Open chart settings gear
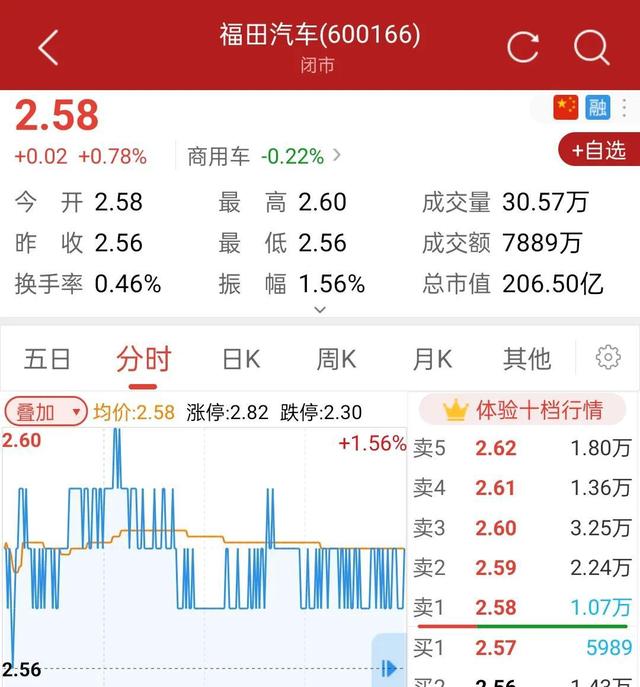Screen dimensions: 640x687 (x=608, y=357)
